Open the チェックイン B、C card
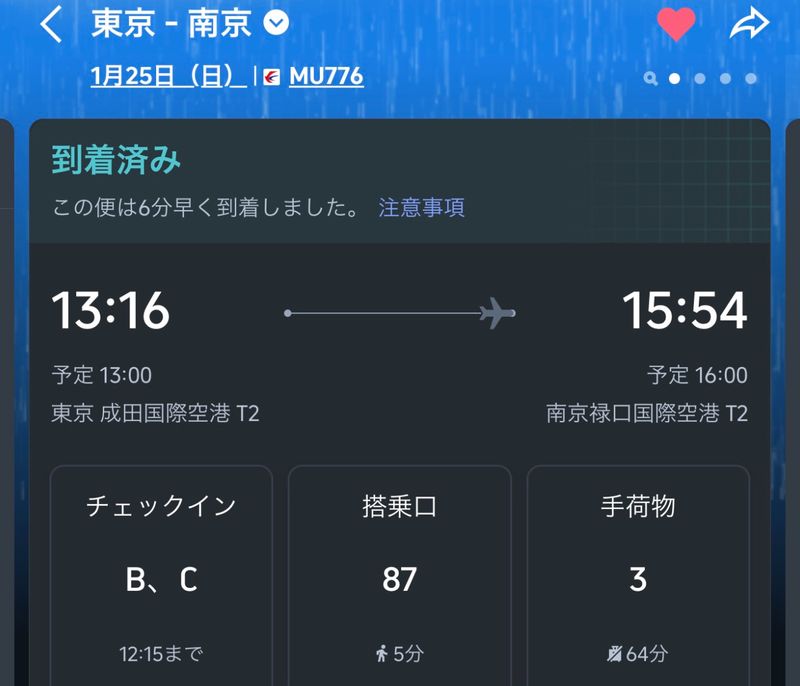Screen dimensions: 800x686 click(161, 575)
